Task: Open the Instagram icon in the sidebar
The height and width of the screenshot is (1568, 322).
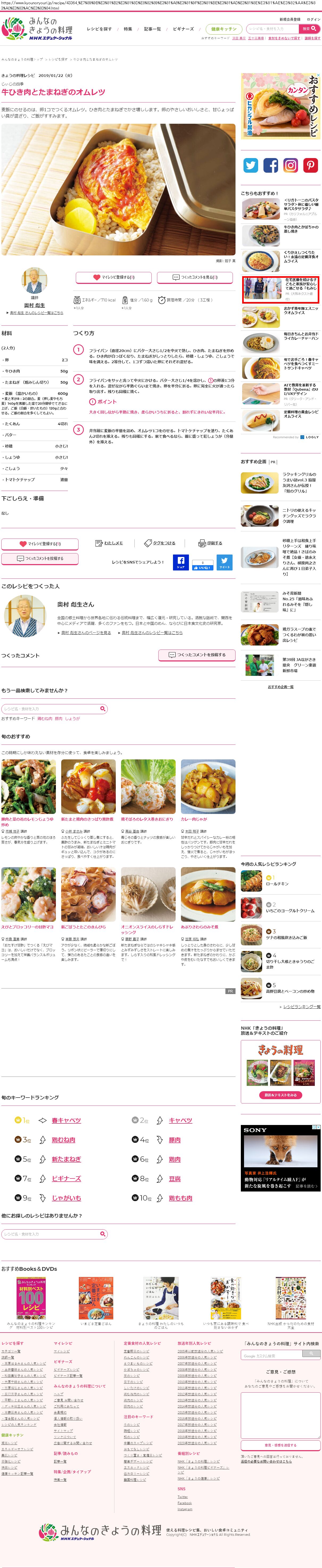Action: (x=290, y=165)
